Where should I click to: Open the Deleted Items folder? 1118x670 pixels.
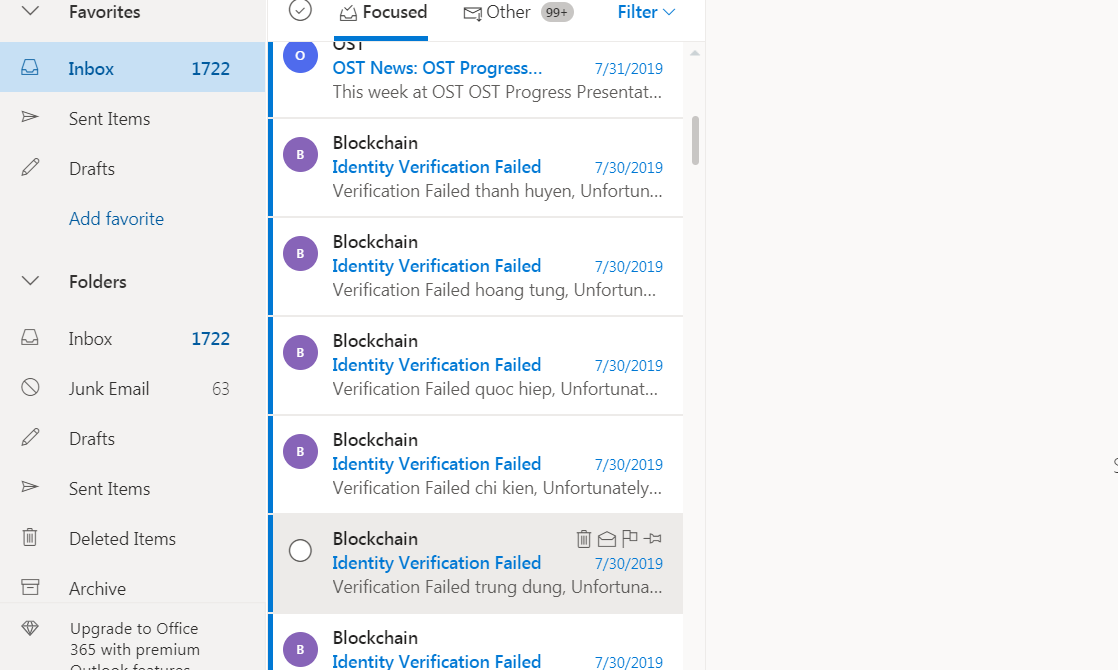122,539
